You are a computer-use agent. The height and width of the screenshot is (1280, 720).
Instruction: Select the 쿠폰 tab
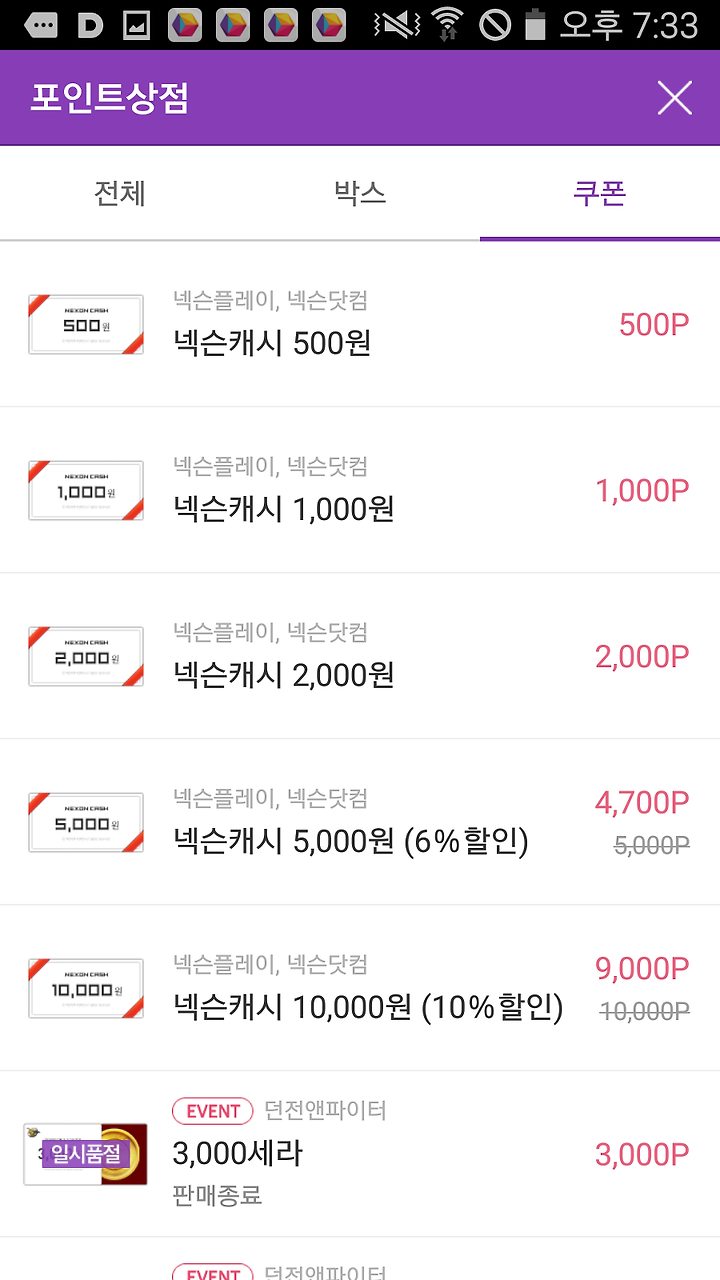(600, 193)
